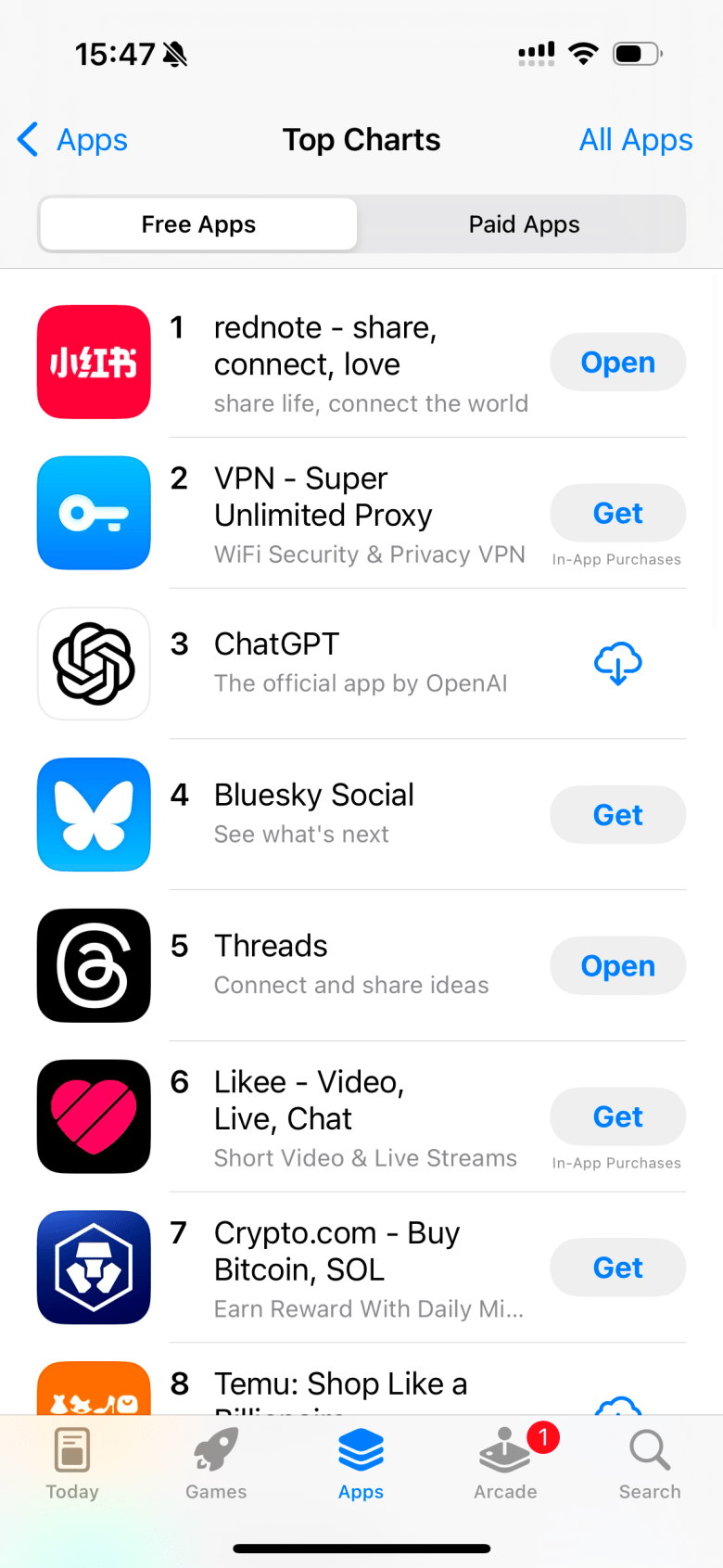Get VPN - Super Unlimited Proxy
Screen dimensions: 723x1568
coord(617,513)
